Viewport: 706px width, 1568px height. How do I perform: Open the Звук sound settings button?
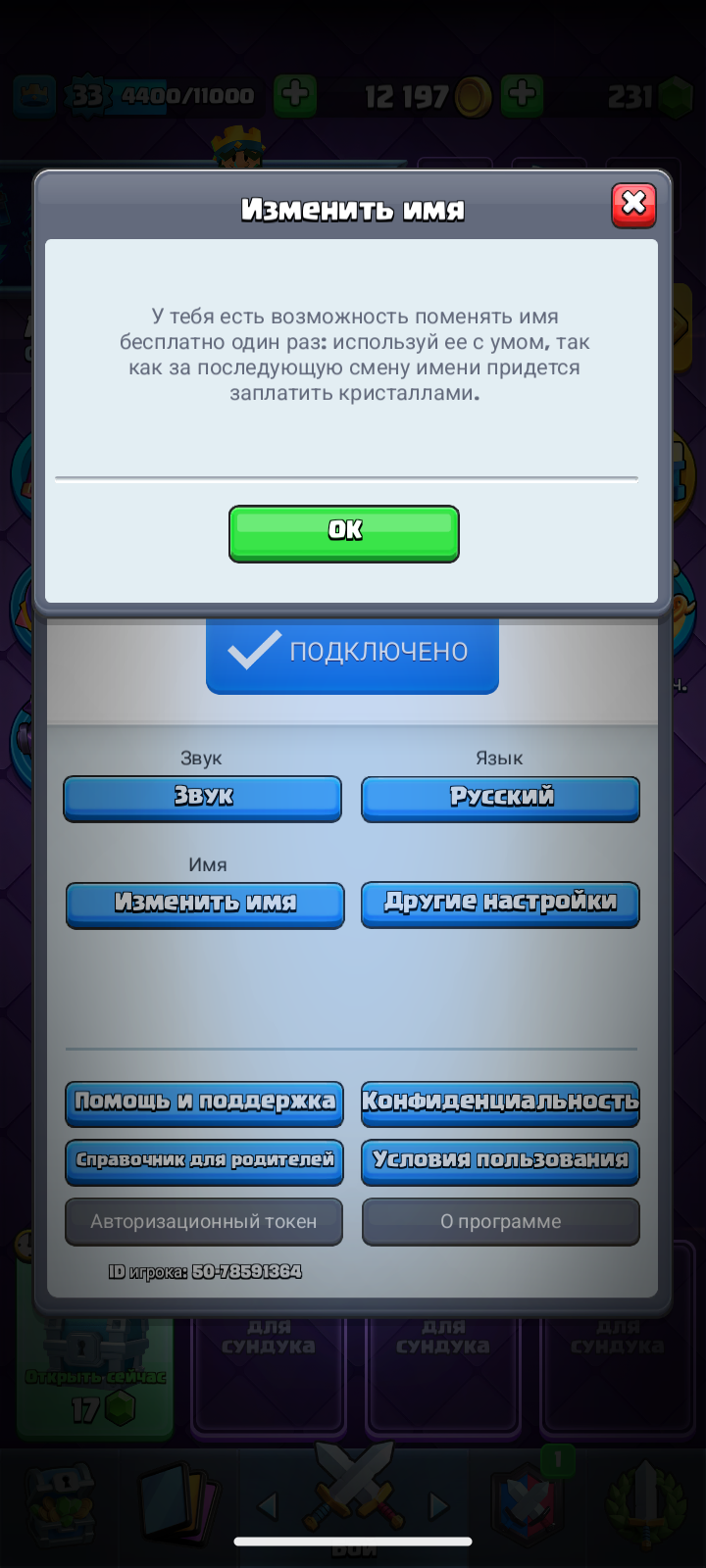(203, 799)
